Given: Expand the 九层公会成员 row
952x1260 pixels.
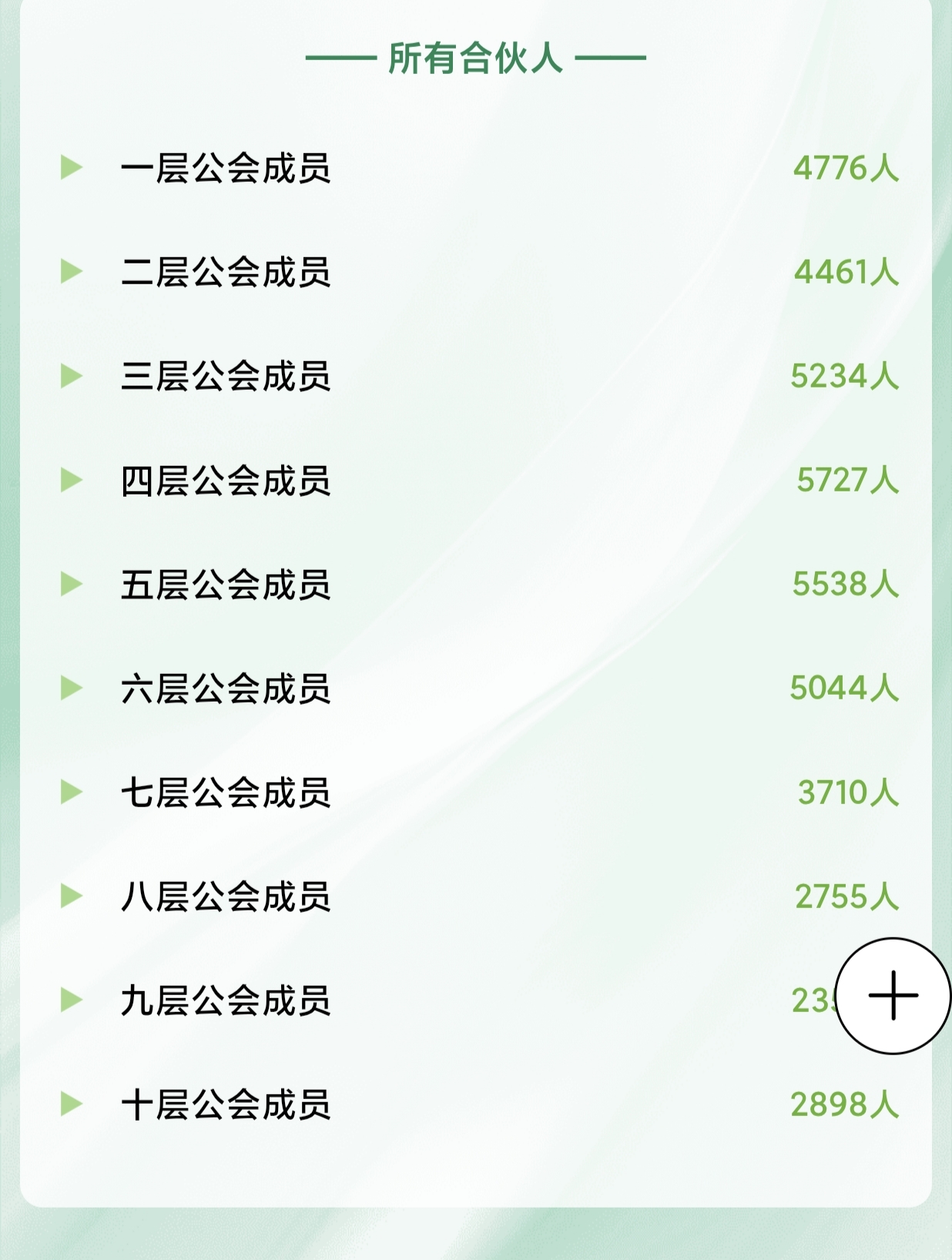Looking at the screenshot, I should click(x=72, y=1000).
